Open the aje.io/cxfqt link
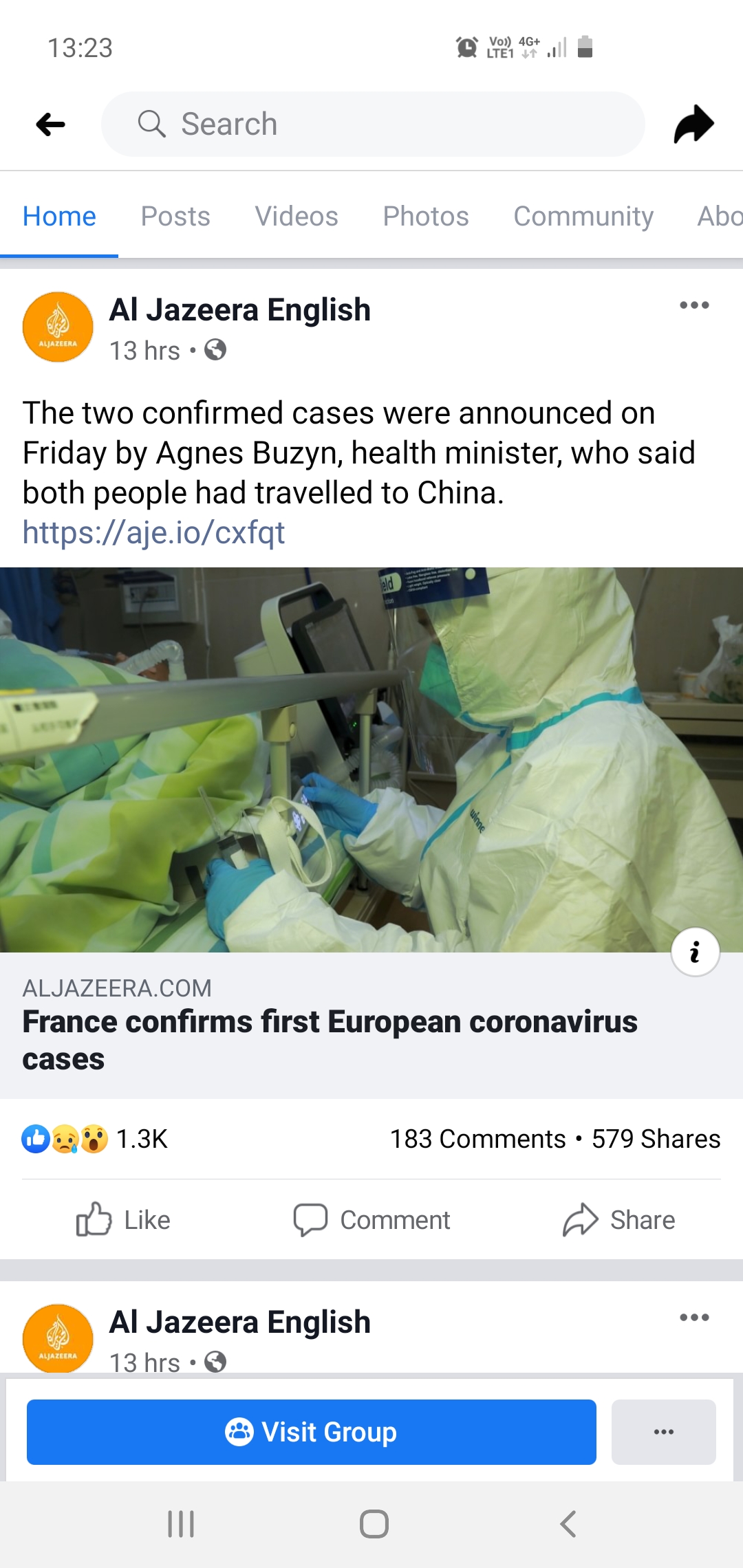743x1568 pixels. (x=153, y=532)
